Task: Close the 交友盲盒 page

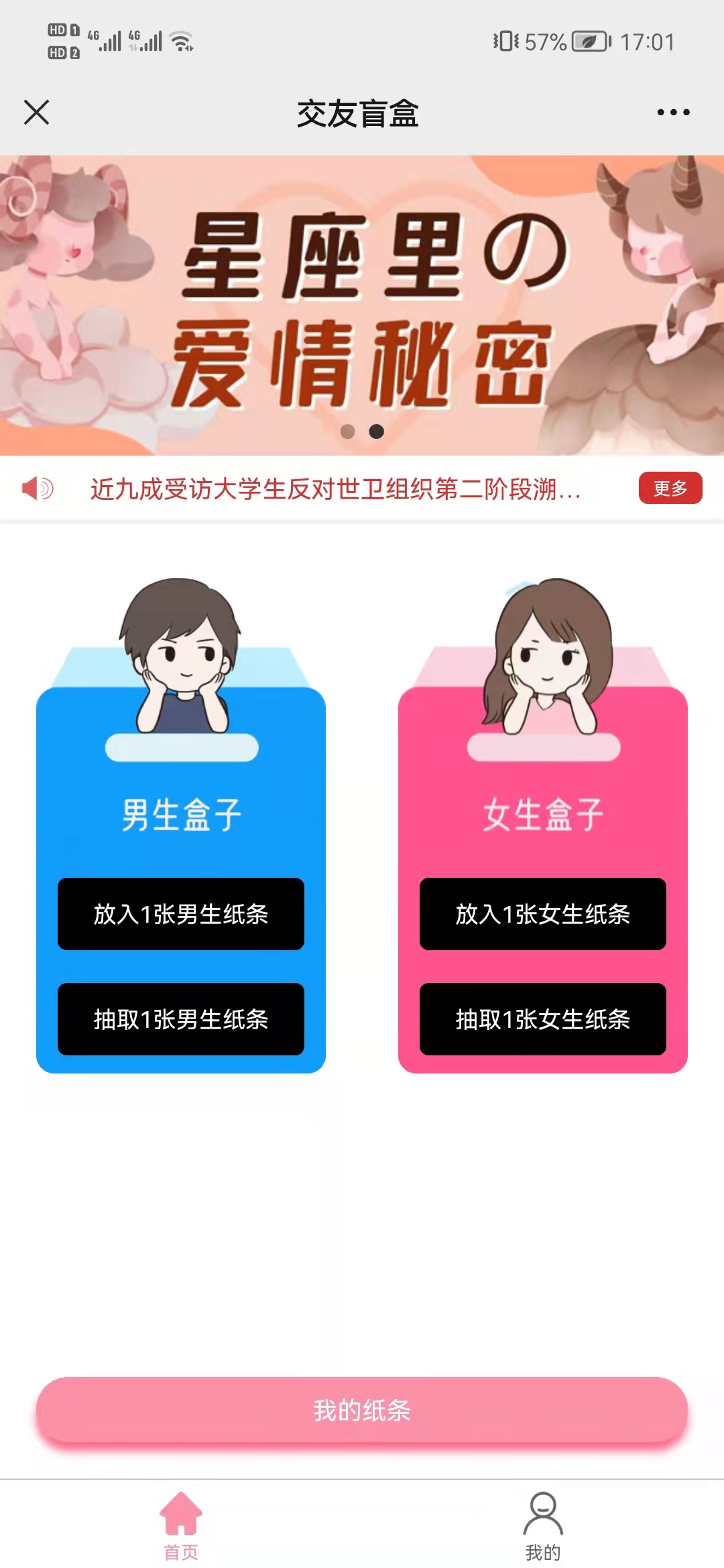Action: tap(37, 113)
